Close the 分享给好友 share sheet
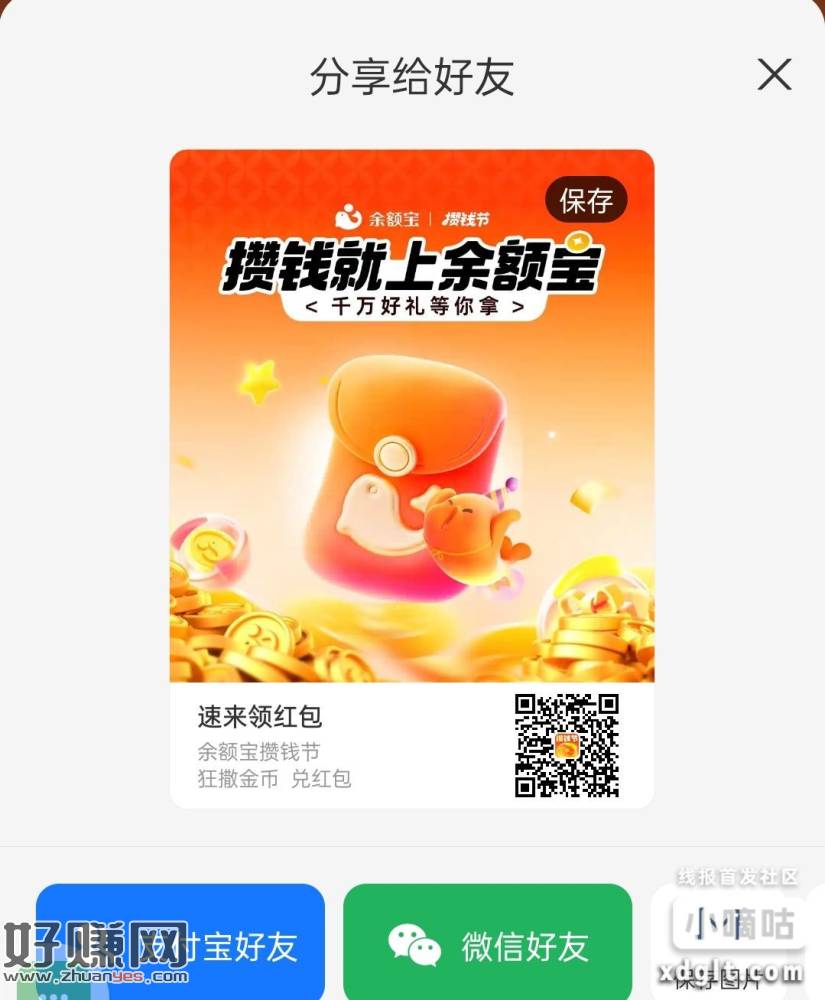The image size is (825, 1000). point(774,75)
